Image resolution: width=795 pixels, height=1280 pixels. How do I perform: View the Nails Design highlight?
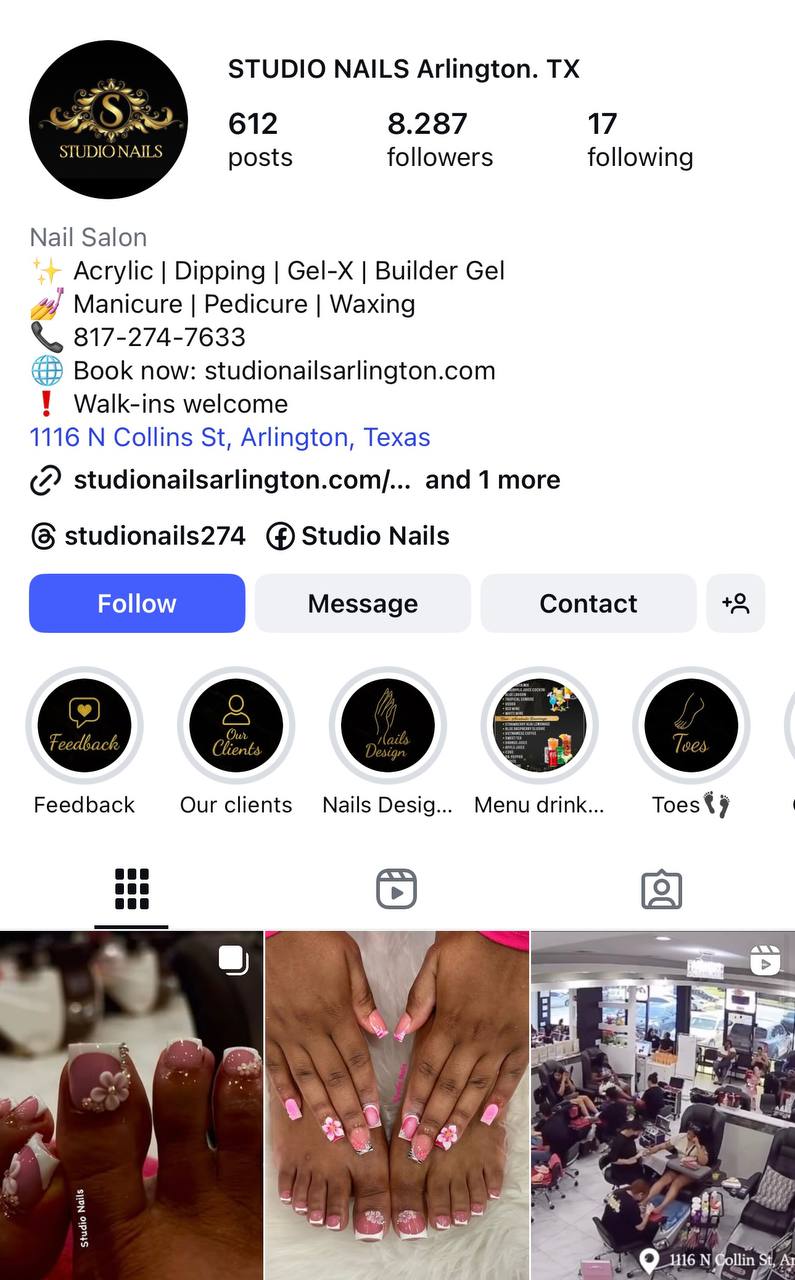pos(387,726)
